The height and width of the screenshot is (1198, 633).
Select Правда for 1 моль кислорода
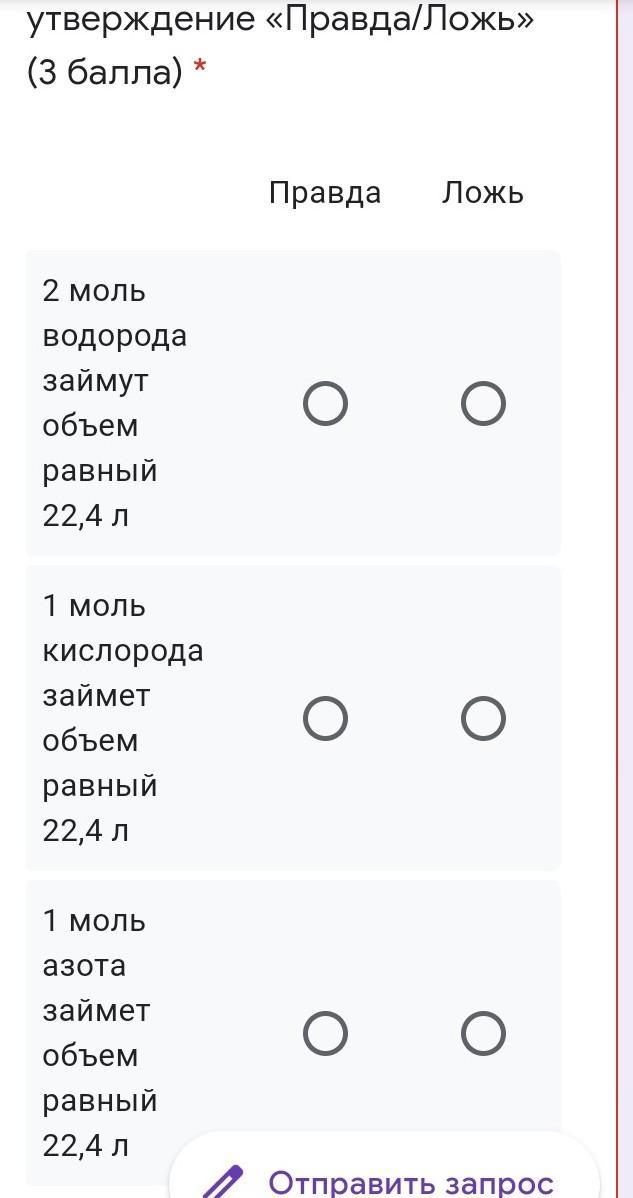pyautogui.click(x=325, y=718)
